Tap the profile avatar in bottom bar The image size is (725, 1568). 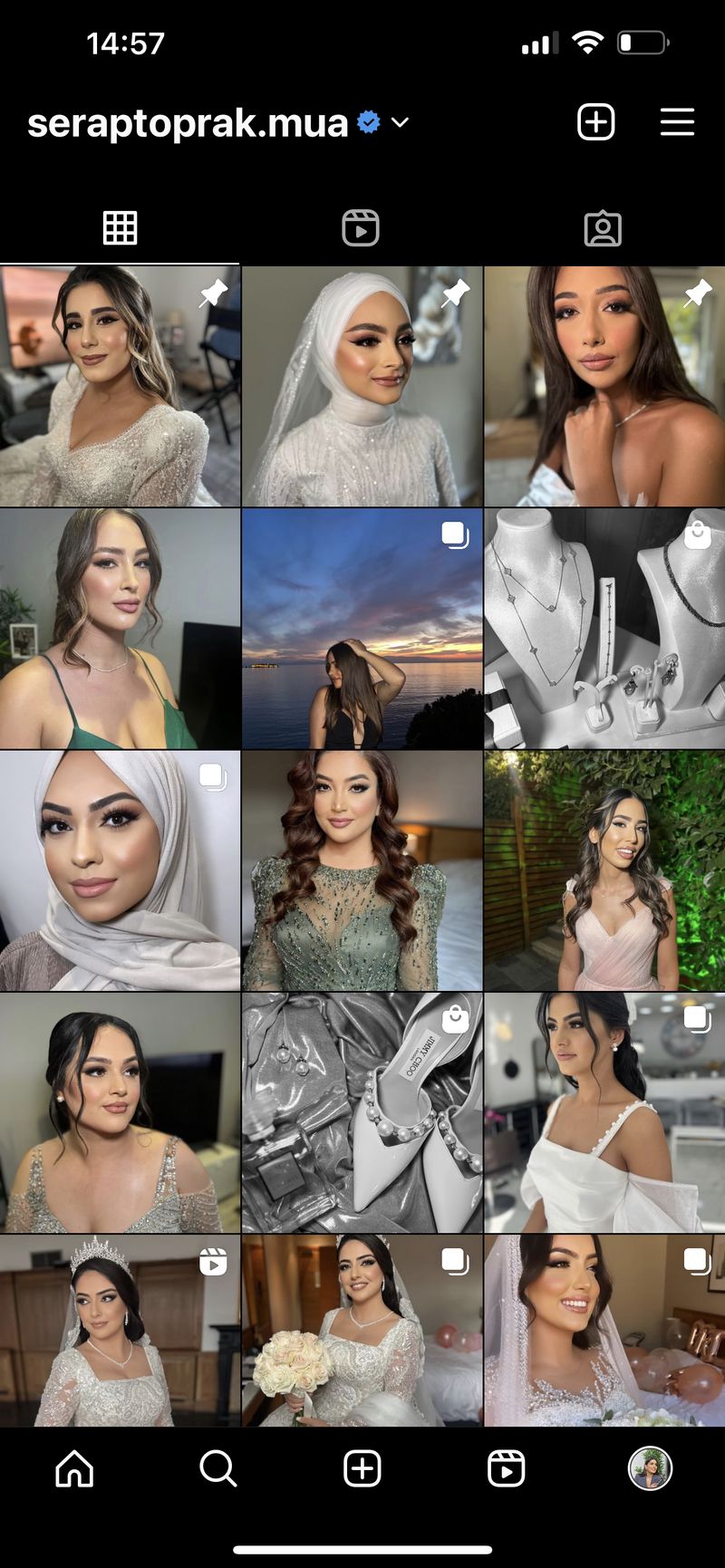(650, 1469)
